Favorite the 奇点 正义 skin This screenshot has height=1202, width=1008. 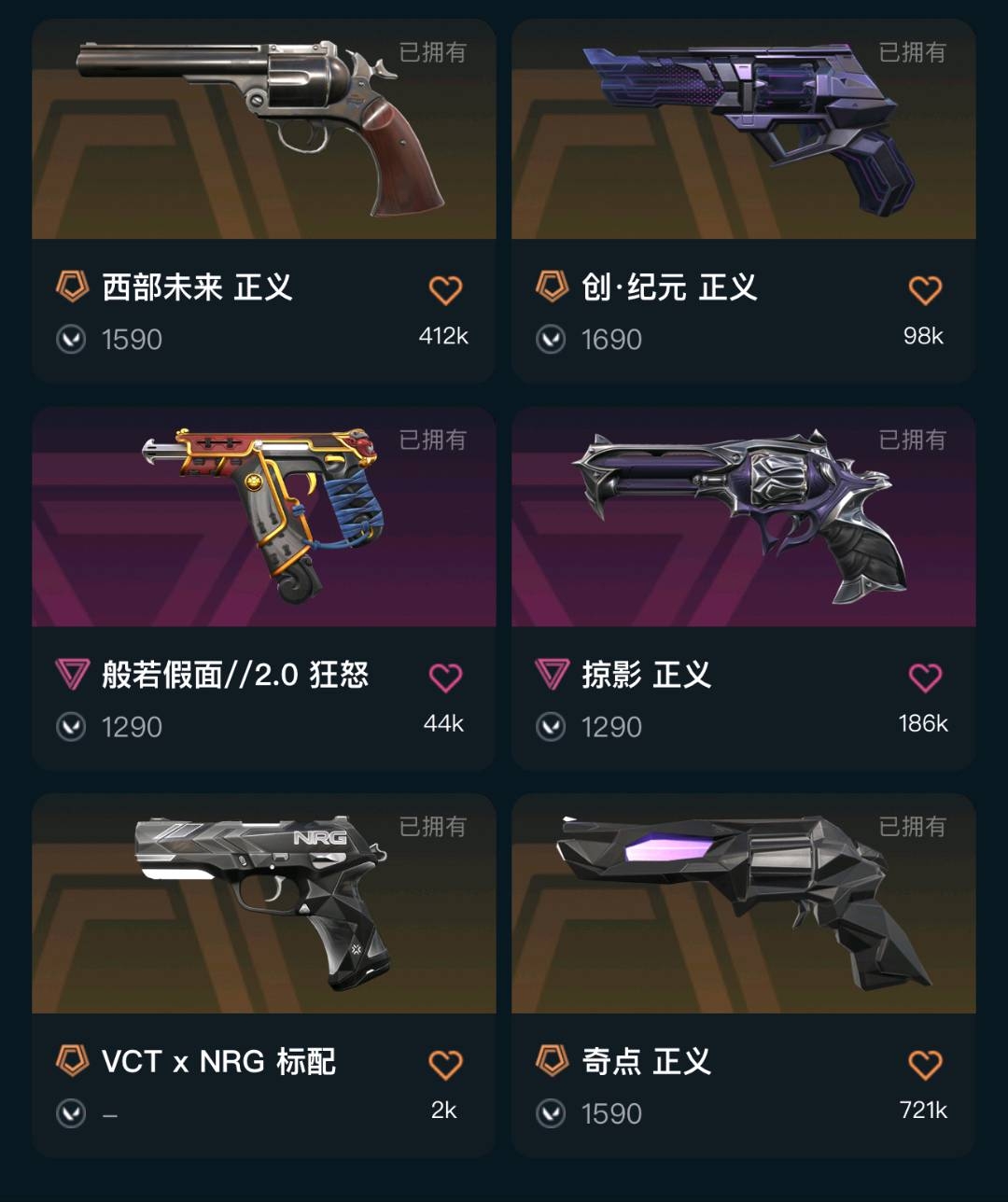(x=925, y=1065)
